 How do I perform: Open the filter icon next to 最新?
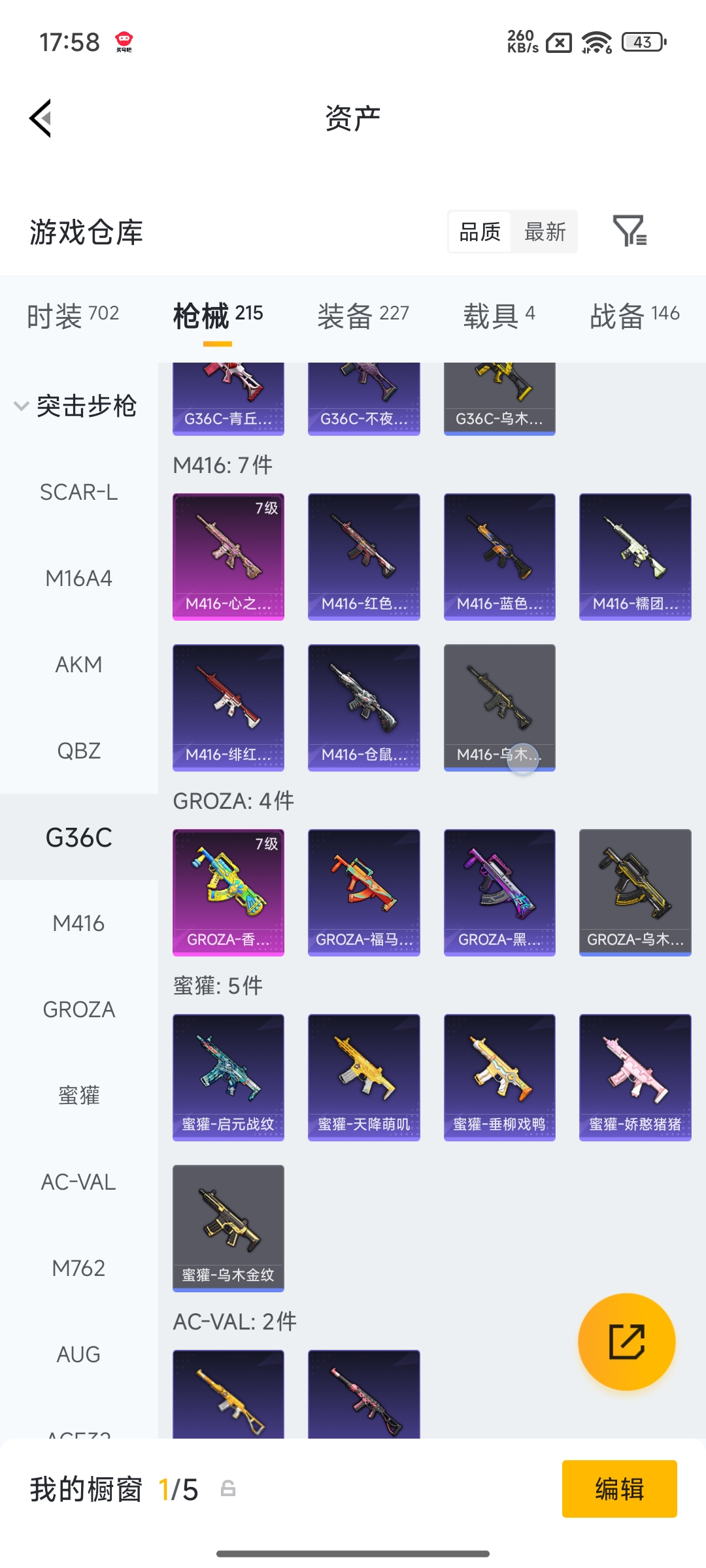point(629,231)
